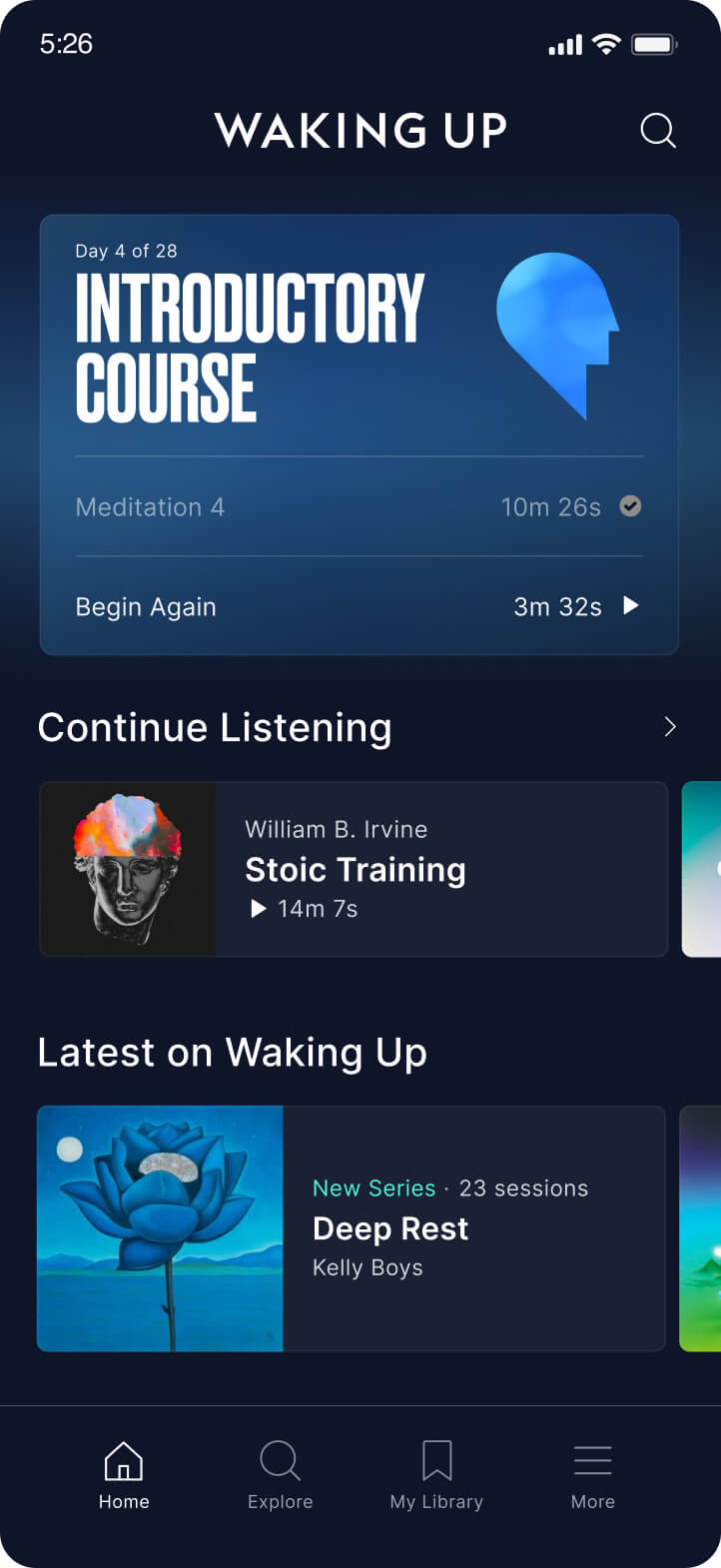Expand the Continue Listening section
721x1568 pixels.
coord(669,727)
